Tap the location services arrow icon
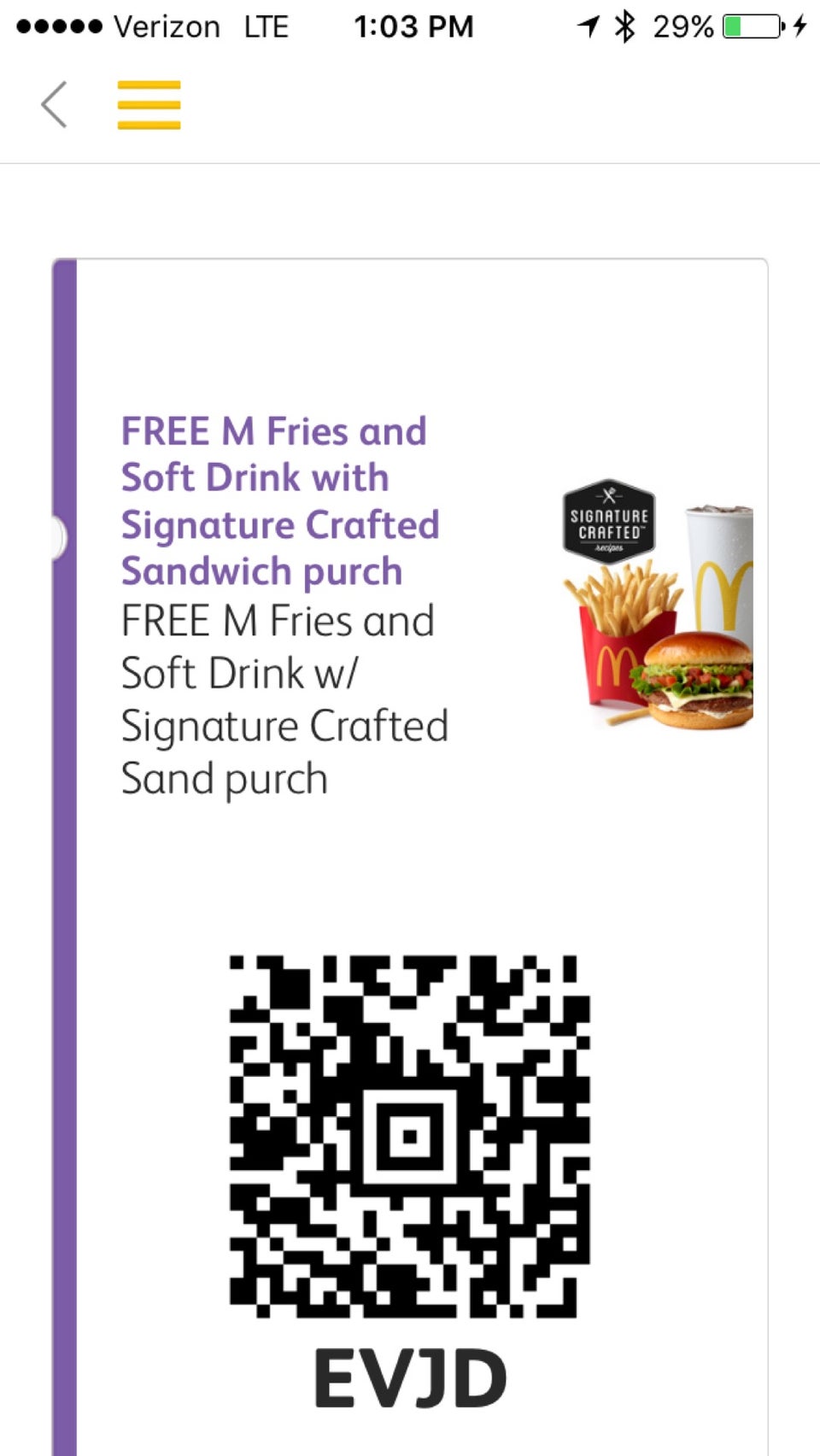 pos(588,26)
